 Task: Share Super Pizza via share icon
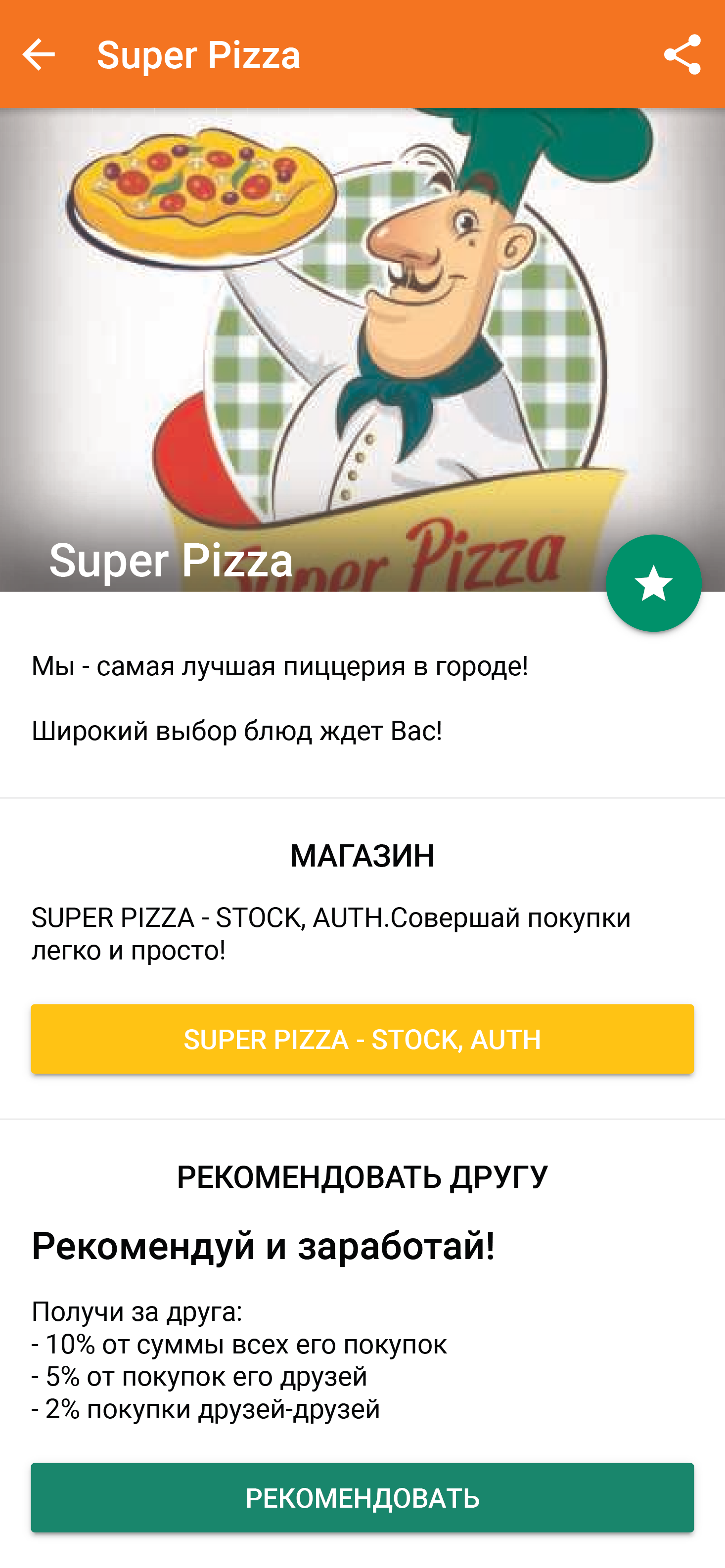(x=682, y=54)
